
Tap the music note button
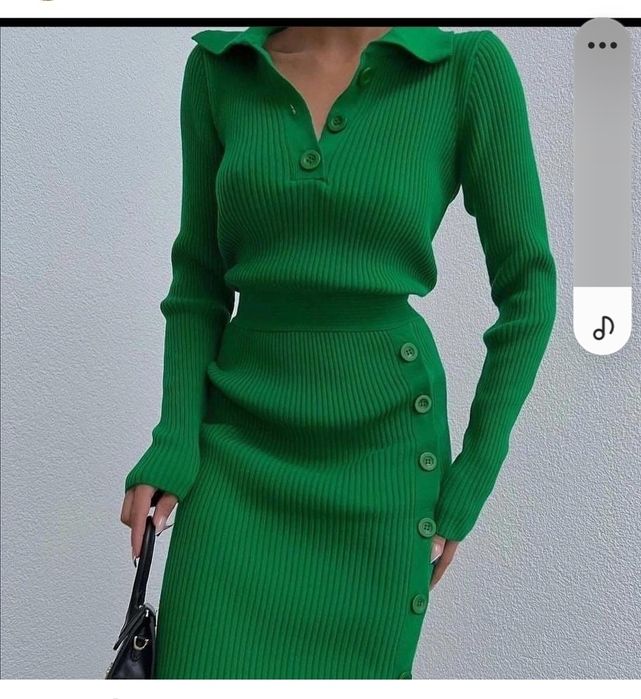(x=603, y=327)
